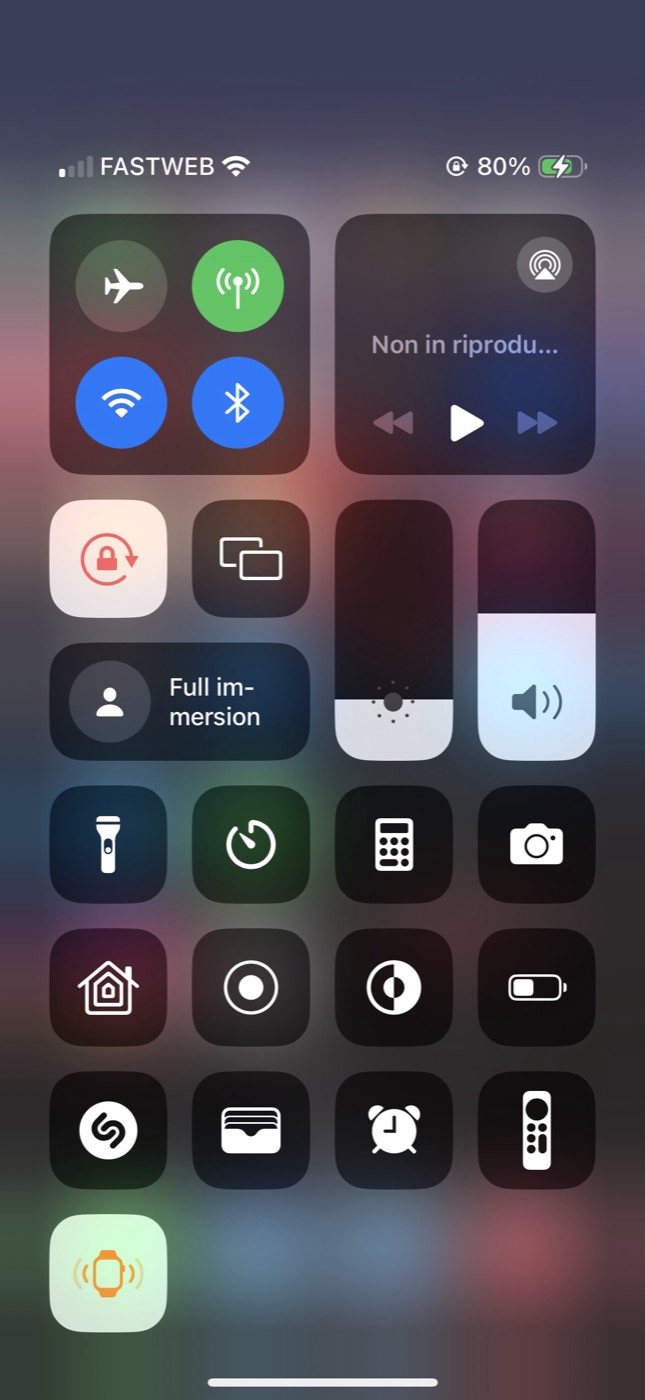Enable airplane mode
The height and width of the screenshot is (1400, 645).
[121, 287]
